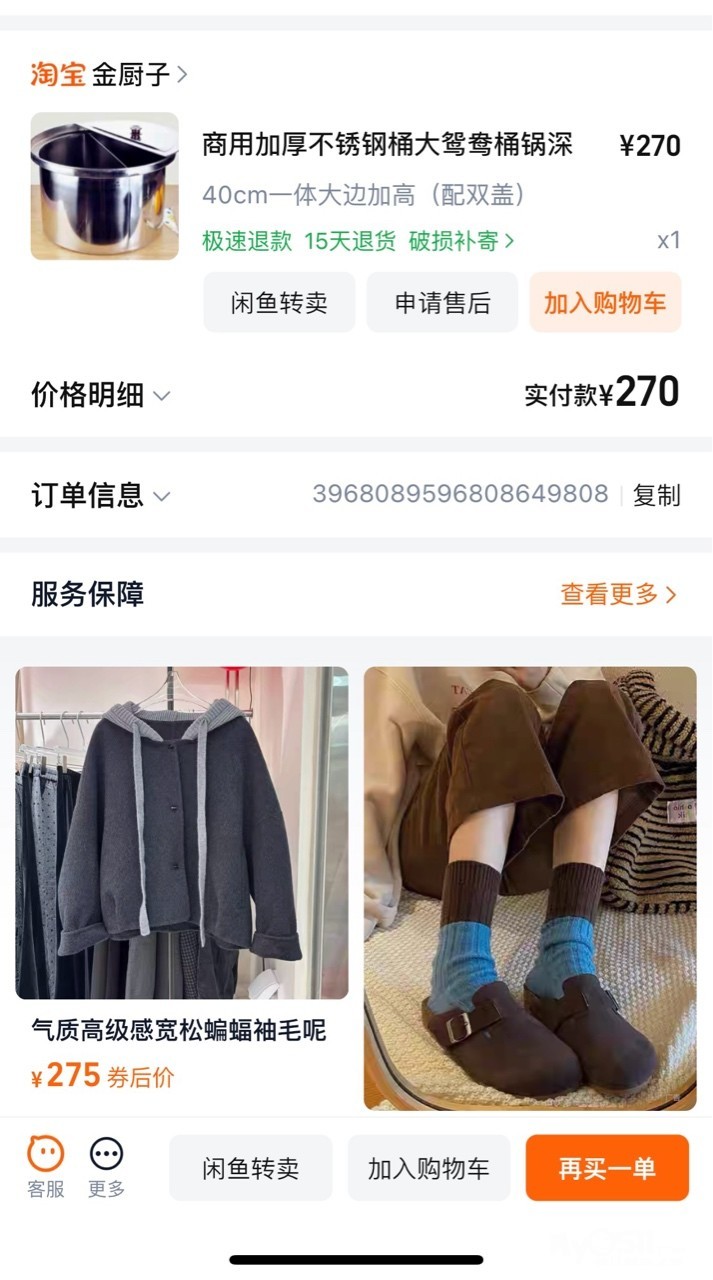Select 申请售后 for this order

coord(442,302)
